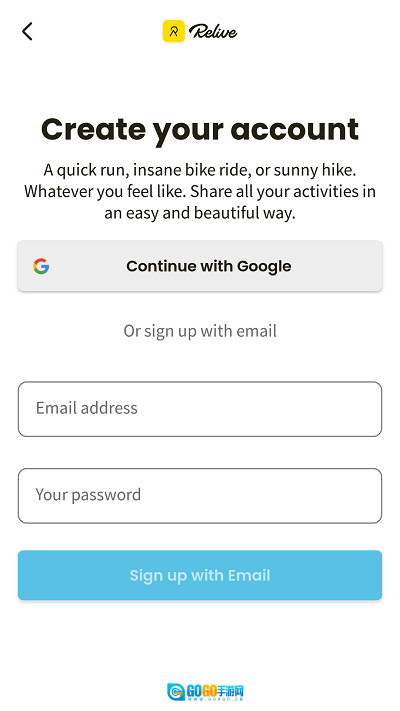Focus the Email address field
400x711 pixels.
[x=200, y=409]
